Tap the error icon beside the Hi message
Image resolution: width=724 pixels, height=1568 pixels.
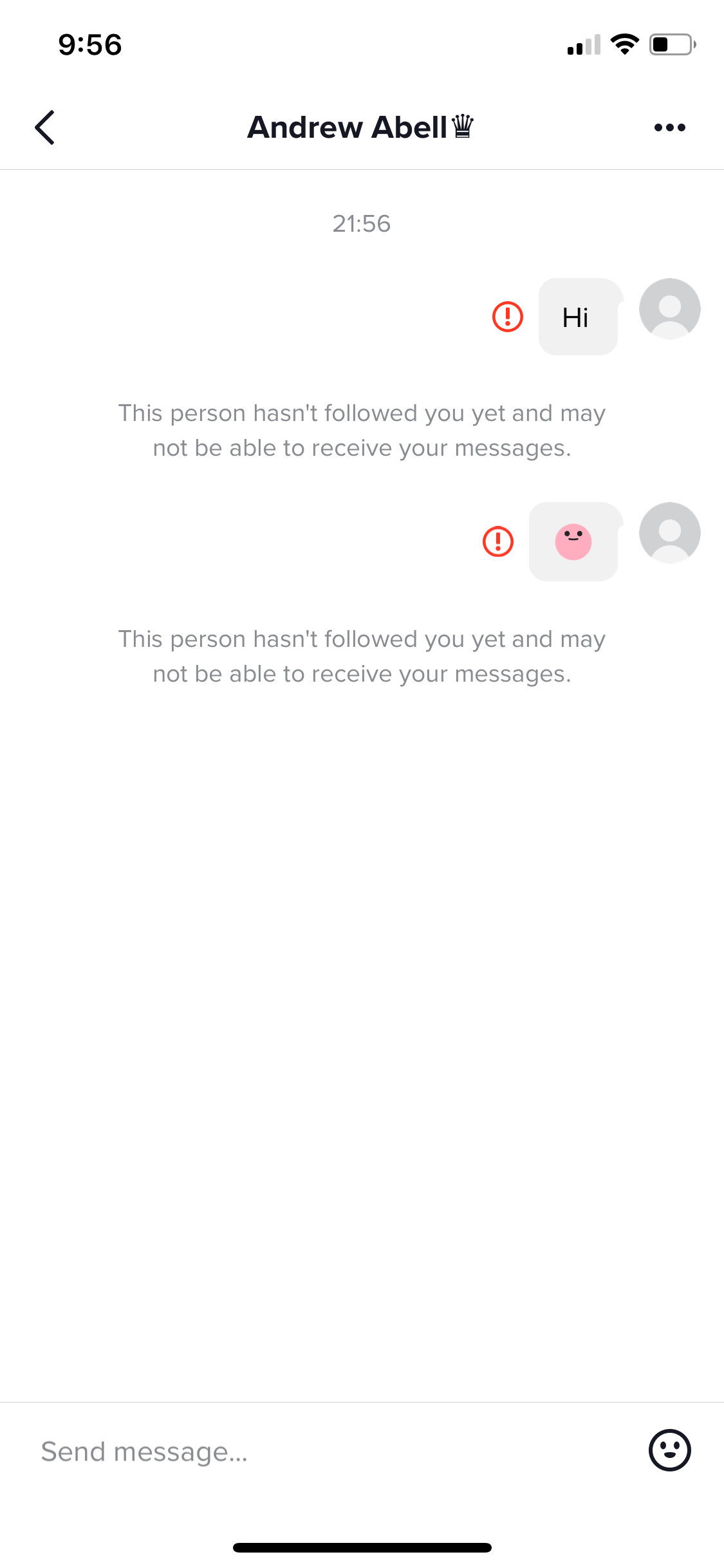tap(508, 317)
